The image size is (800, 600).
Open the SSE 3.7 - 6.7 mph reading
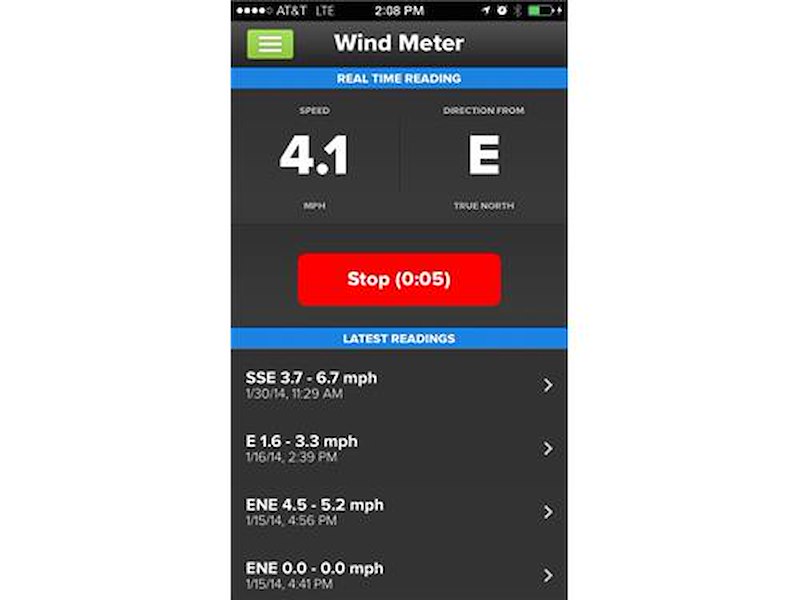[399, 385]
